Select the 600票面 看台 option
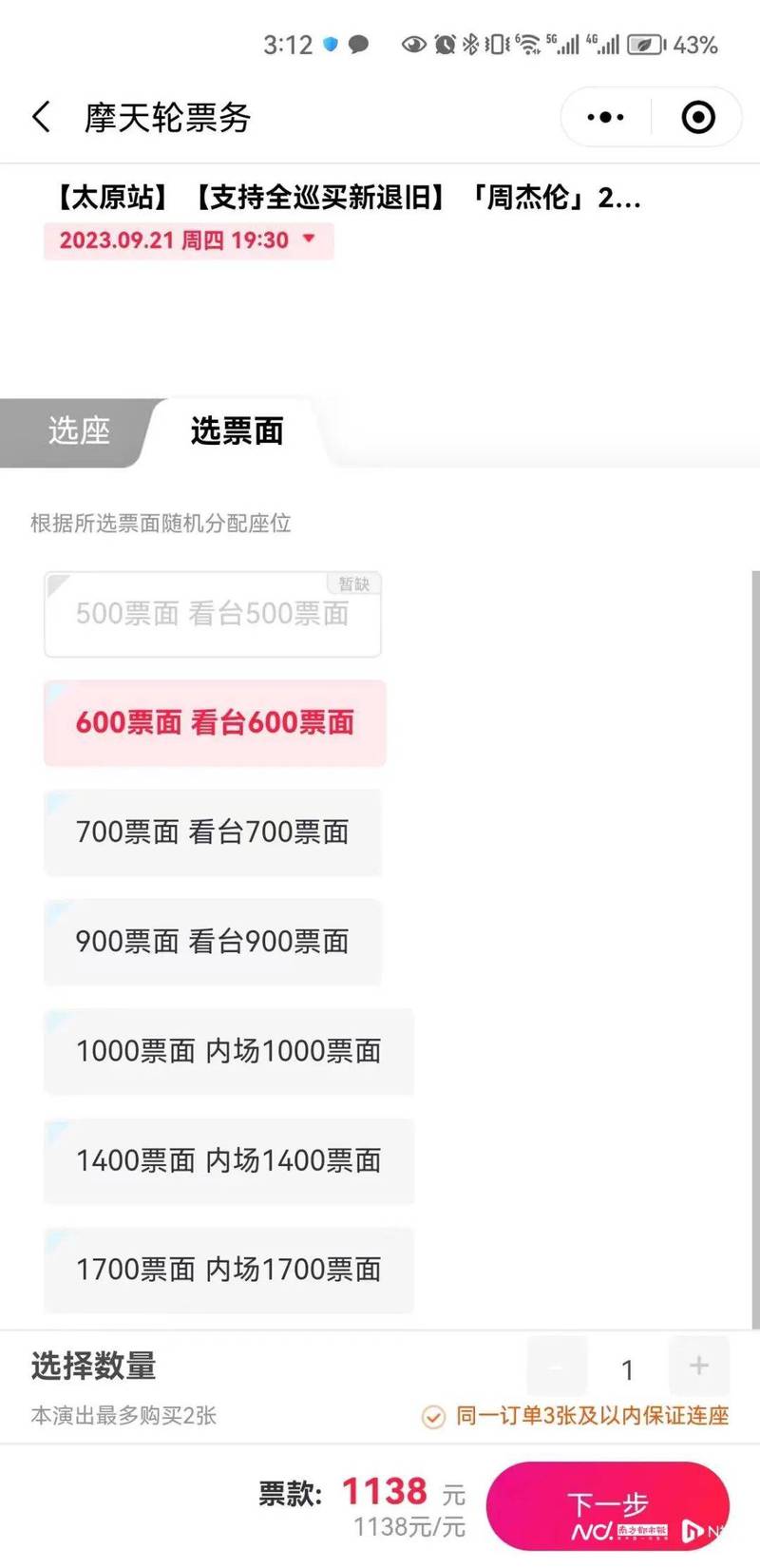The image size is (760, 1568). (x=215, y=723)
